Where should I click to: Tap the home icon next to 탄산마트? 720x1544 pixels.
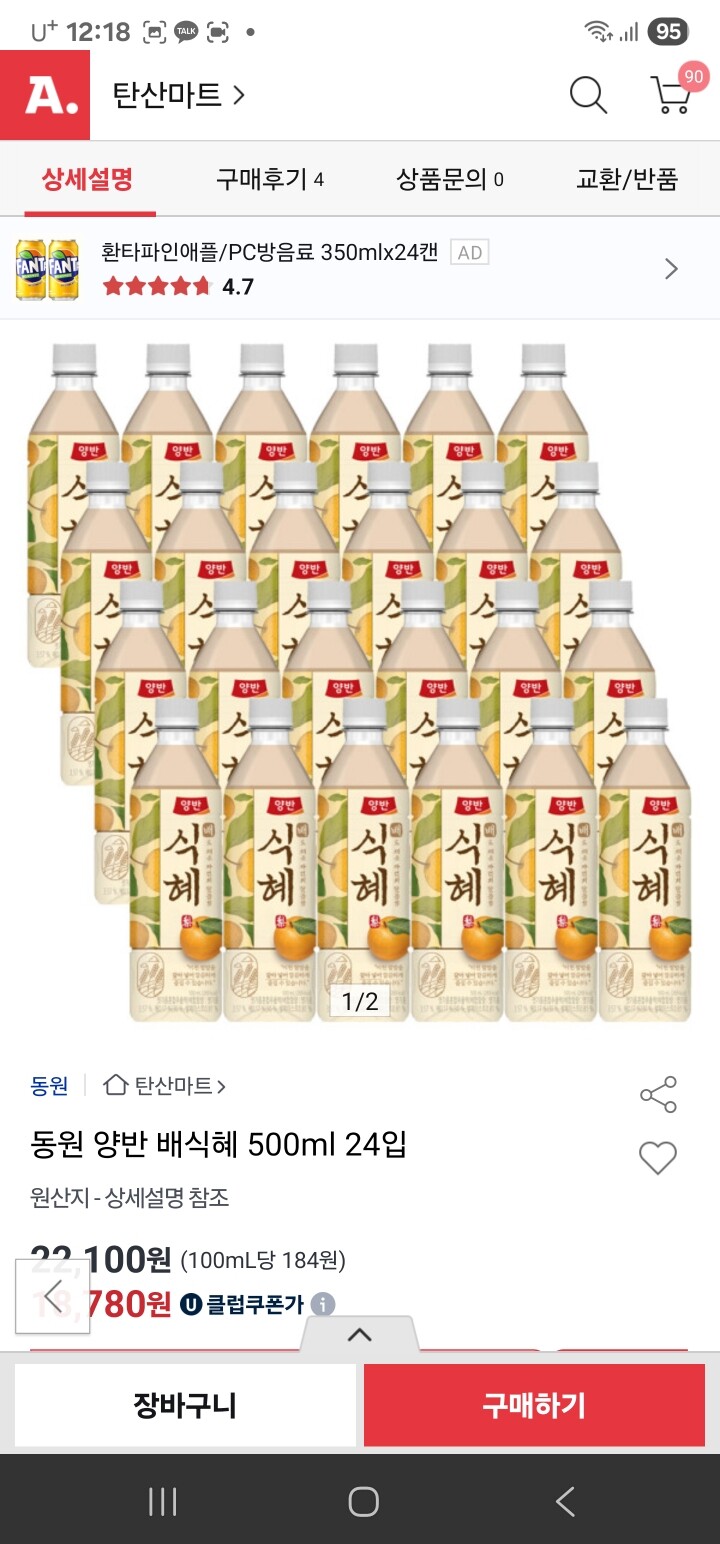(115, 1085)
